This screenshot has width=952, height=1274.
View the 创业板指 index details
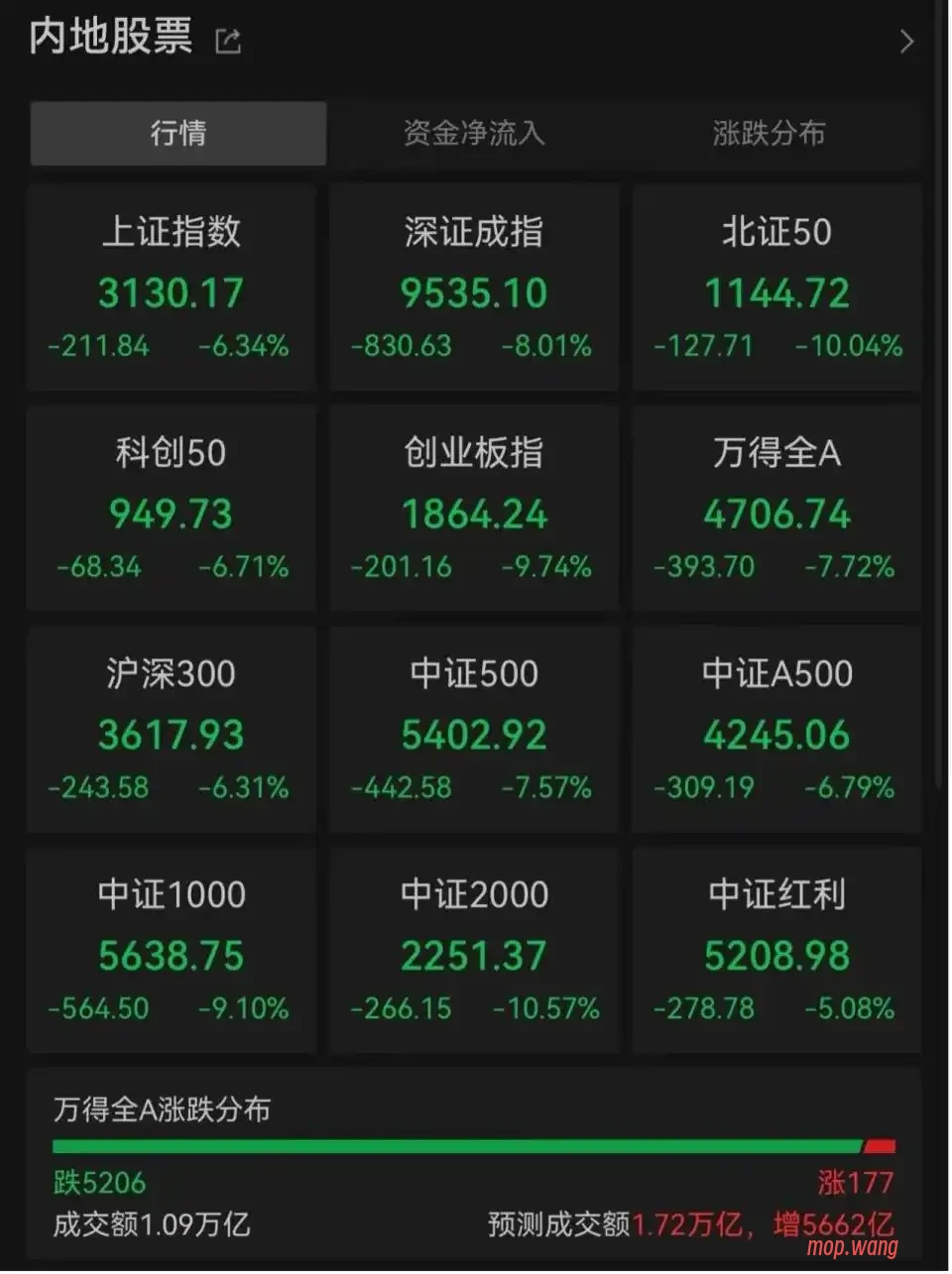pos(474,508)
